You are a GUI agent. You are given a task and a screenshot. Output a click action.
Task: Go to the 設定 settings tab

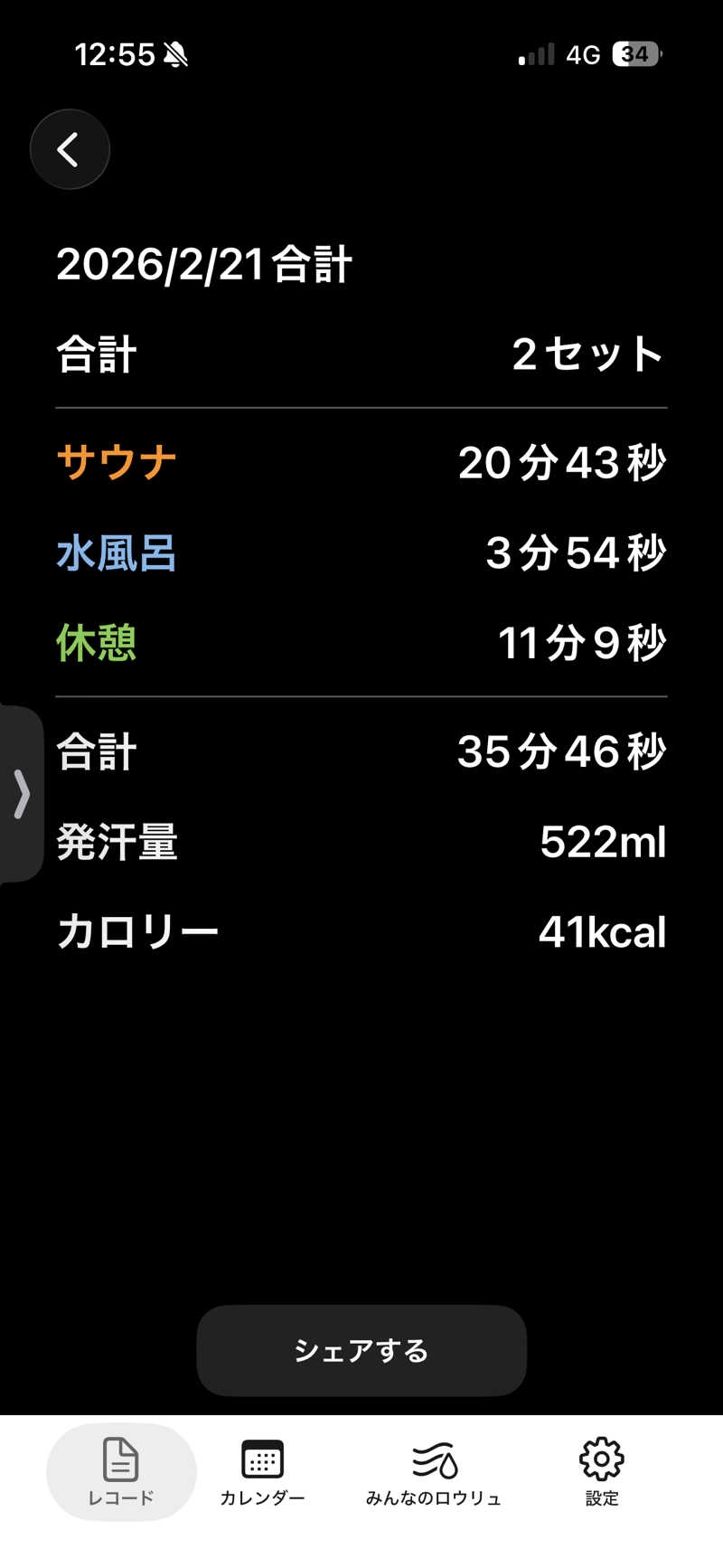601,1471
